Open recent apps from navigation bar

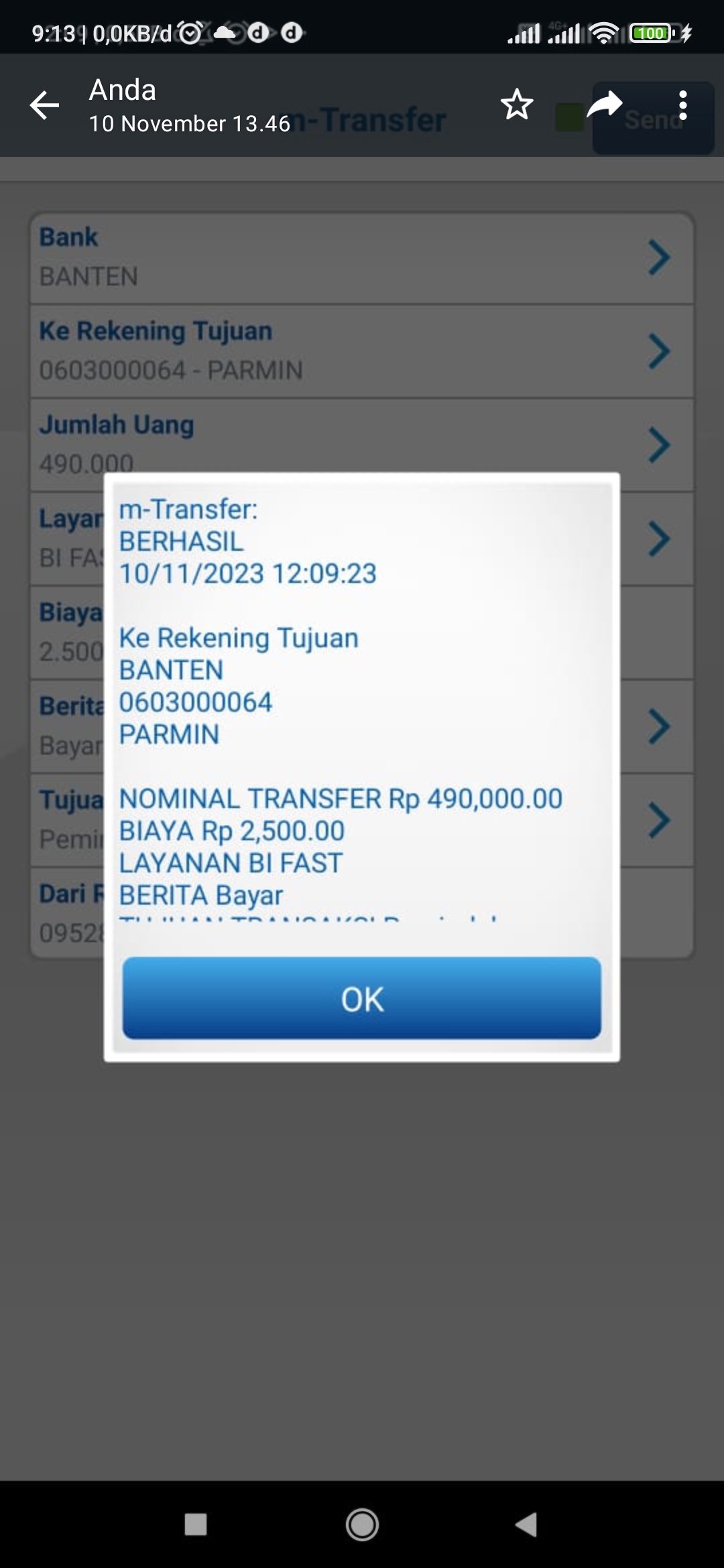(196, 1524)
